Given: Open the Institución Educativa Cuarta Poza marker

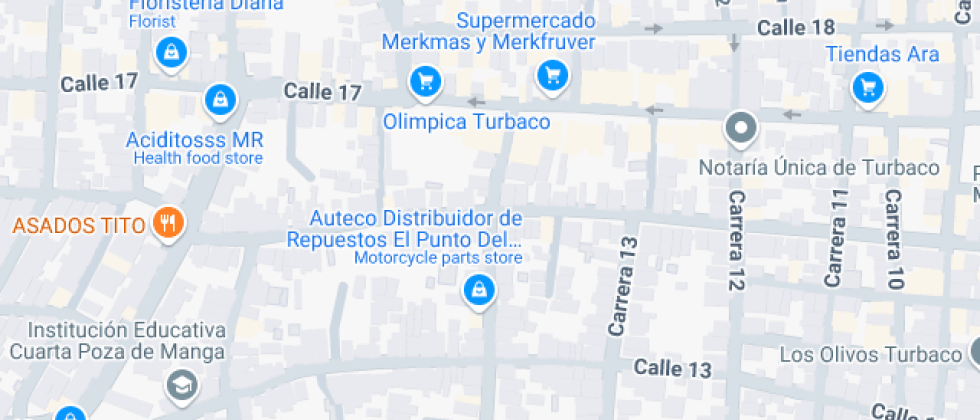Looking at the screenshot, I should click(181, 384).
